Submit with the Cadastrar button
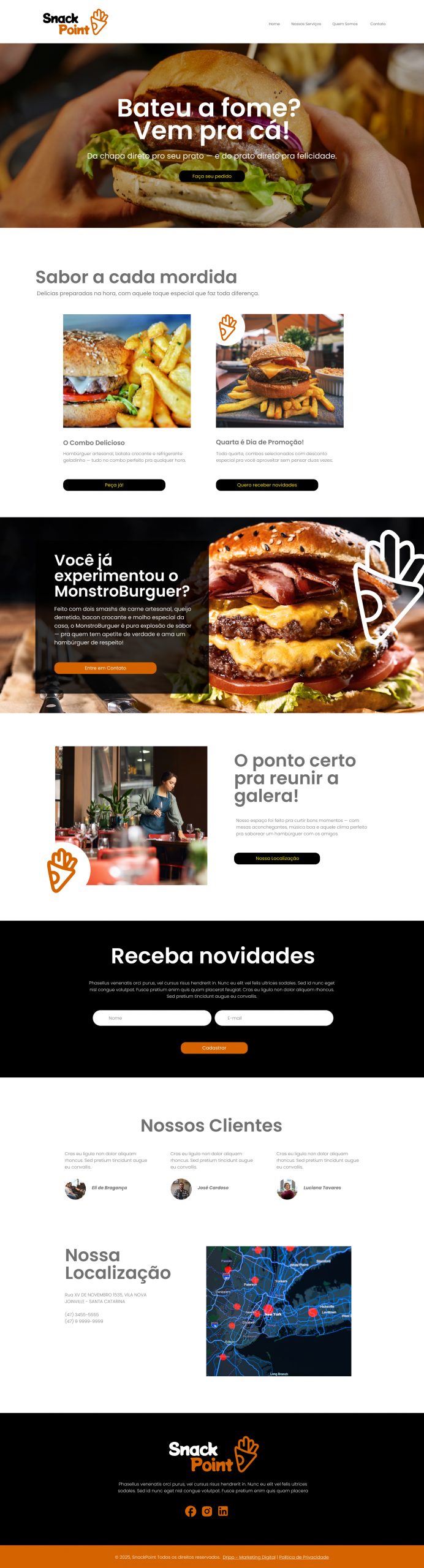The width and height of the screenshot is (424, 1568). click(x=214, y=1048)
